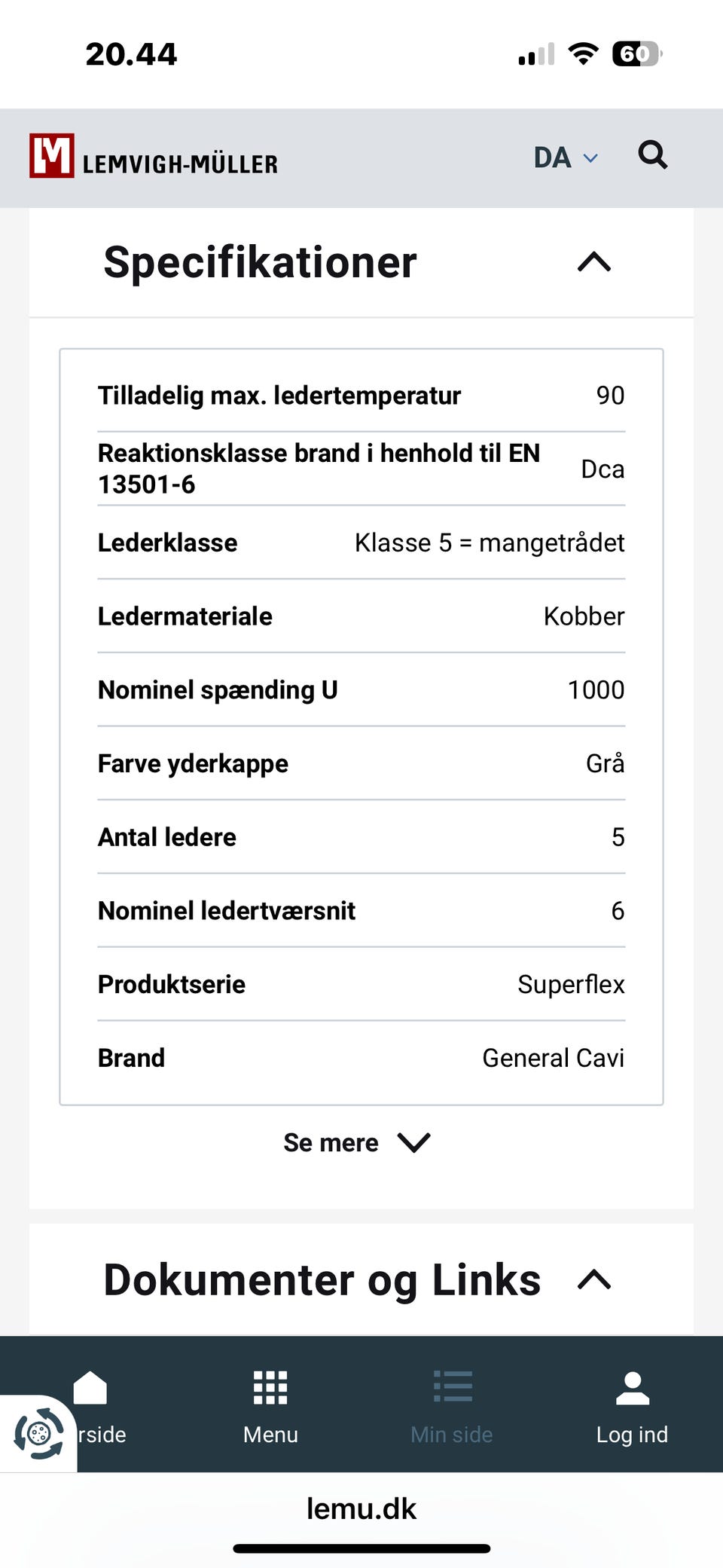Tap the lemu.dk address bar

point(361,1508)
